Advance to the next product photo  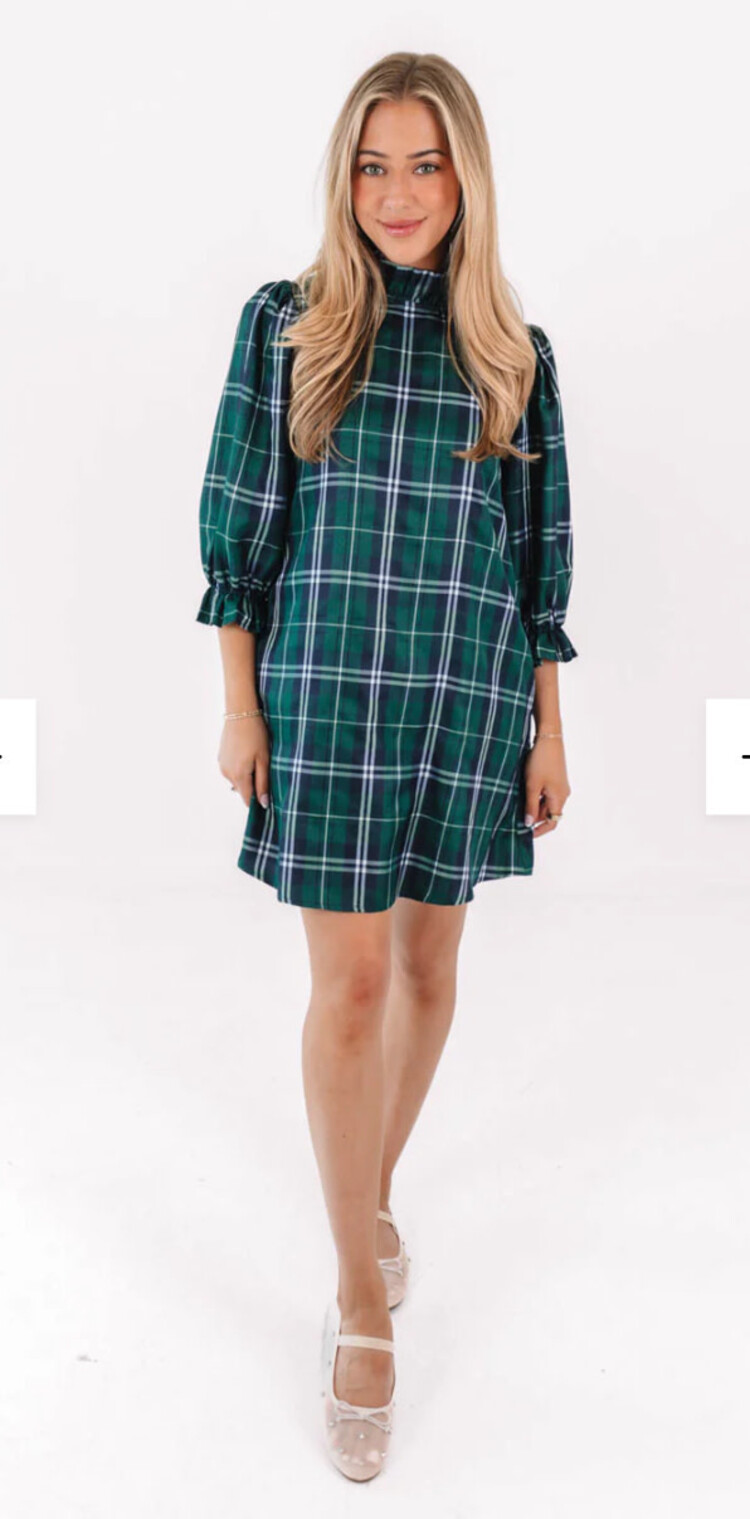(729, 756)
